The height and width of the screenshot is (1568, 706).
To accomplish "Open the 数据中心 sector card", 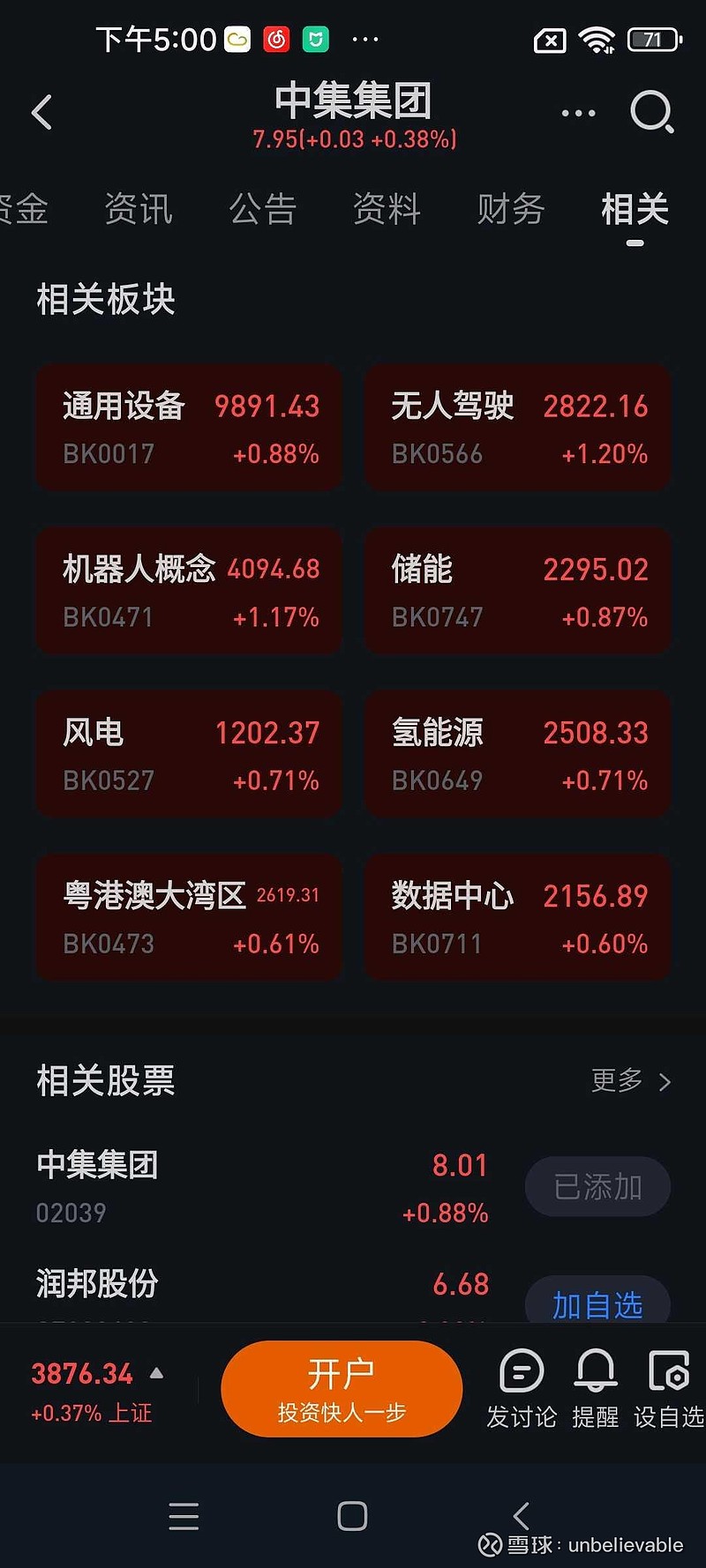I will pos(518,917).
